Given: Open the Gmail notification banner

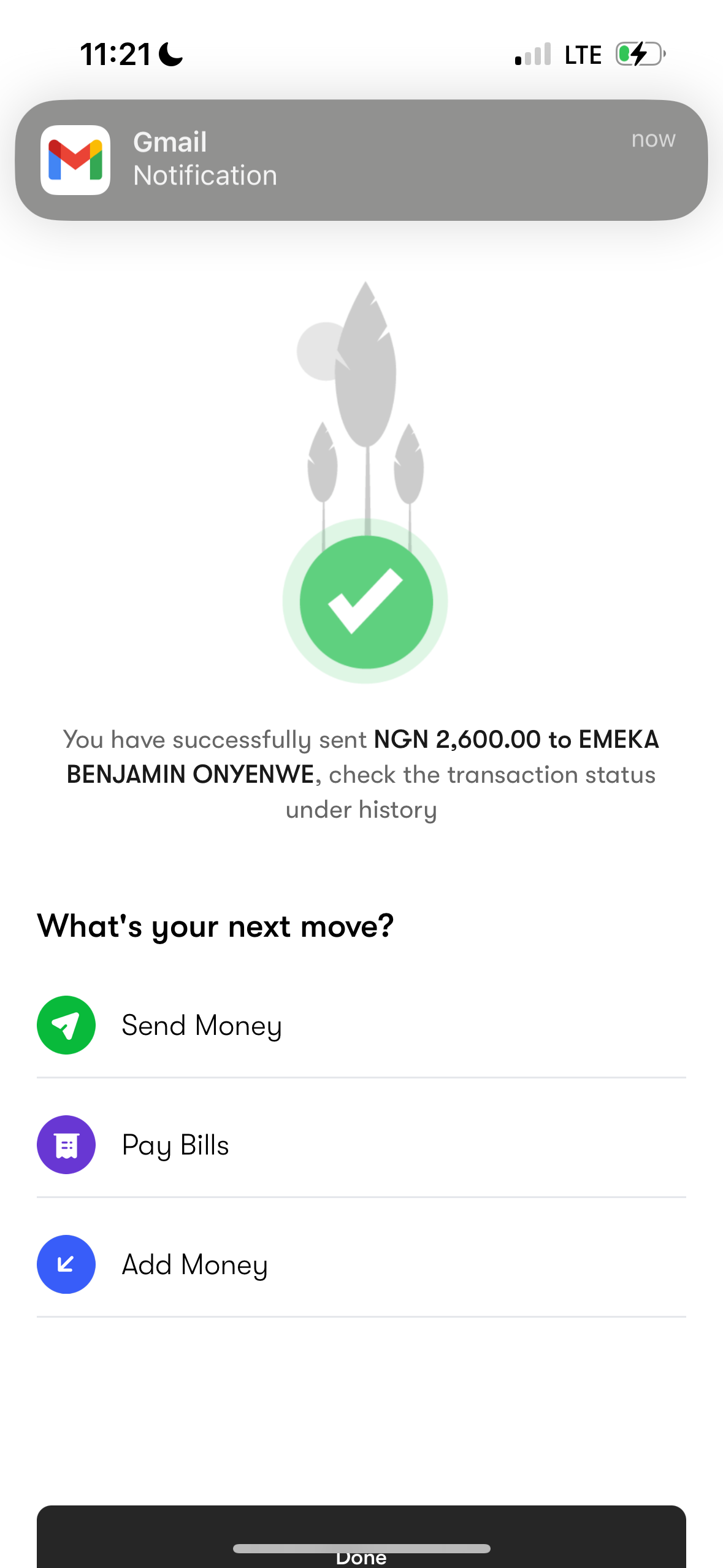Looking at the screenshot, I should (x=361, y=159).
